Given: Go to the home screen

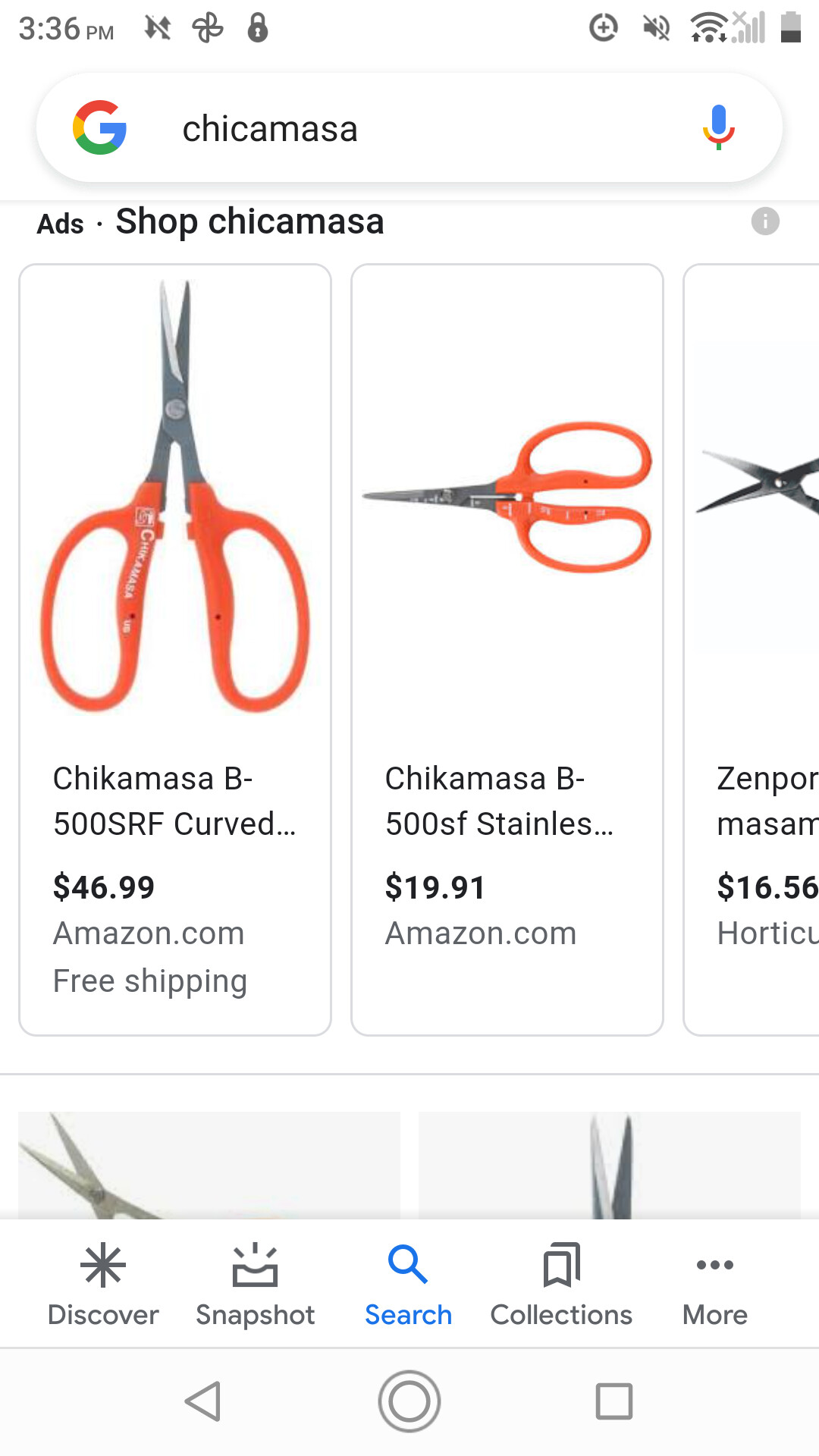Looking at the screenshot, I should click(x=409, y=1401).
